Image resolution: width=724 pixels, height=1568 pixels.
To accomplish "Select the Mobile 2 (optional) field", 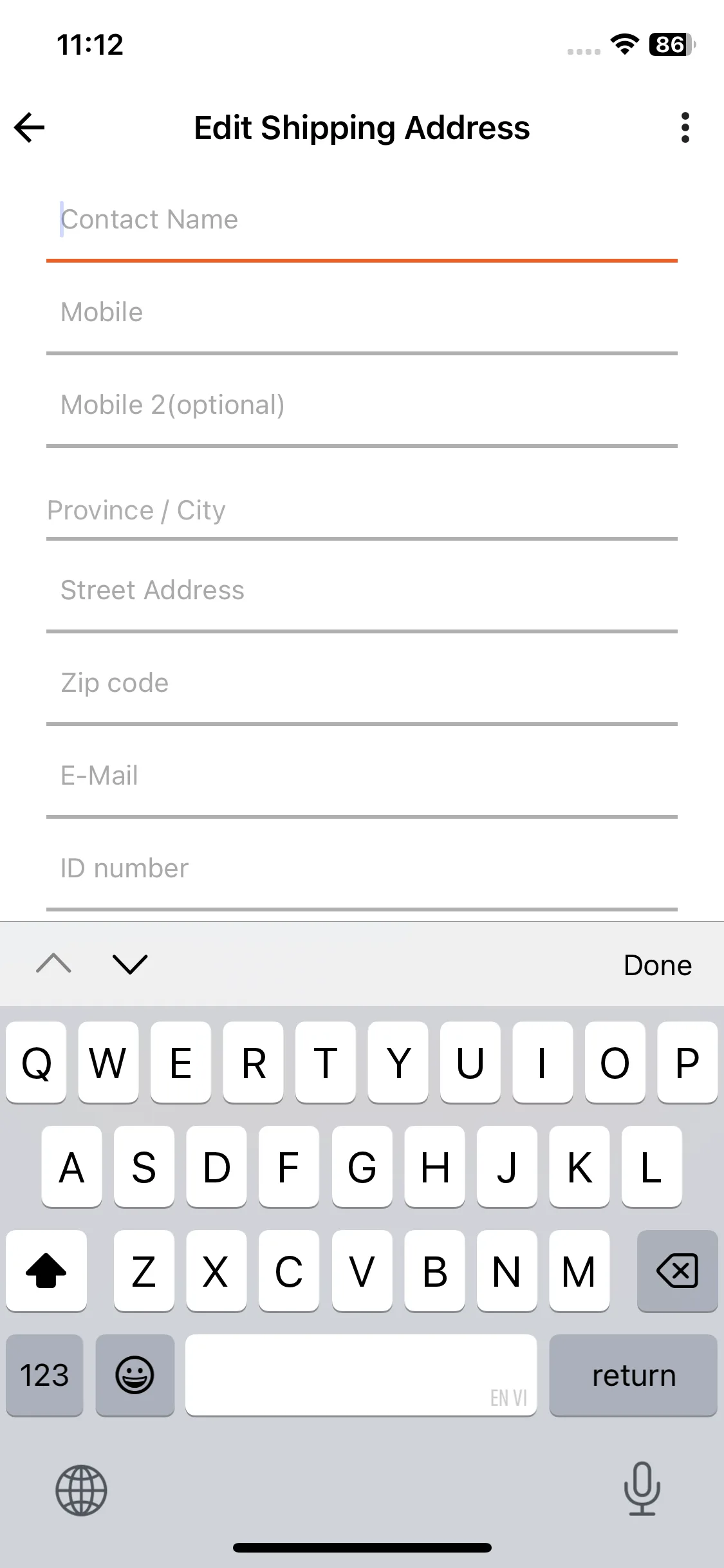I will [362, 406].
